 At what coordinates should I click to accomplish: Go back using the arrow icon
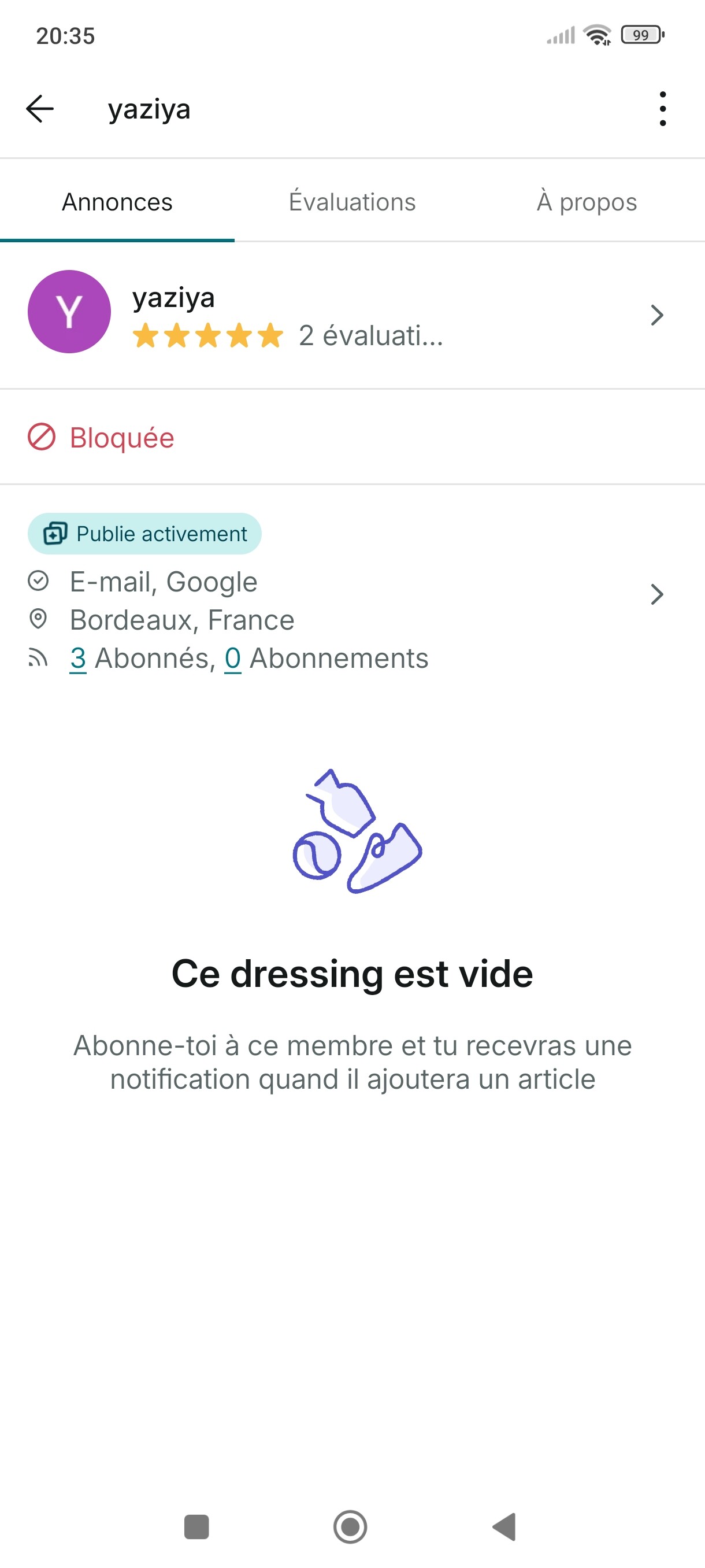click(40, 109)
